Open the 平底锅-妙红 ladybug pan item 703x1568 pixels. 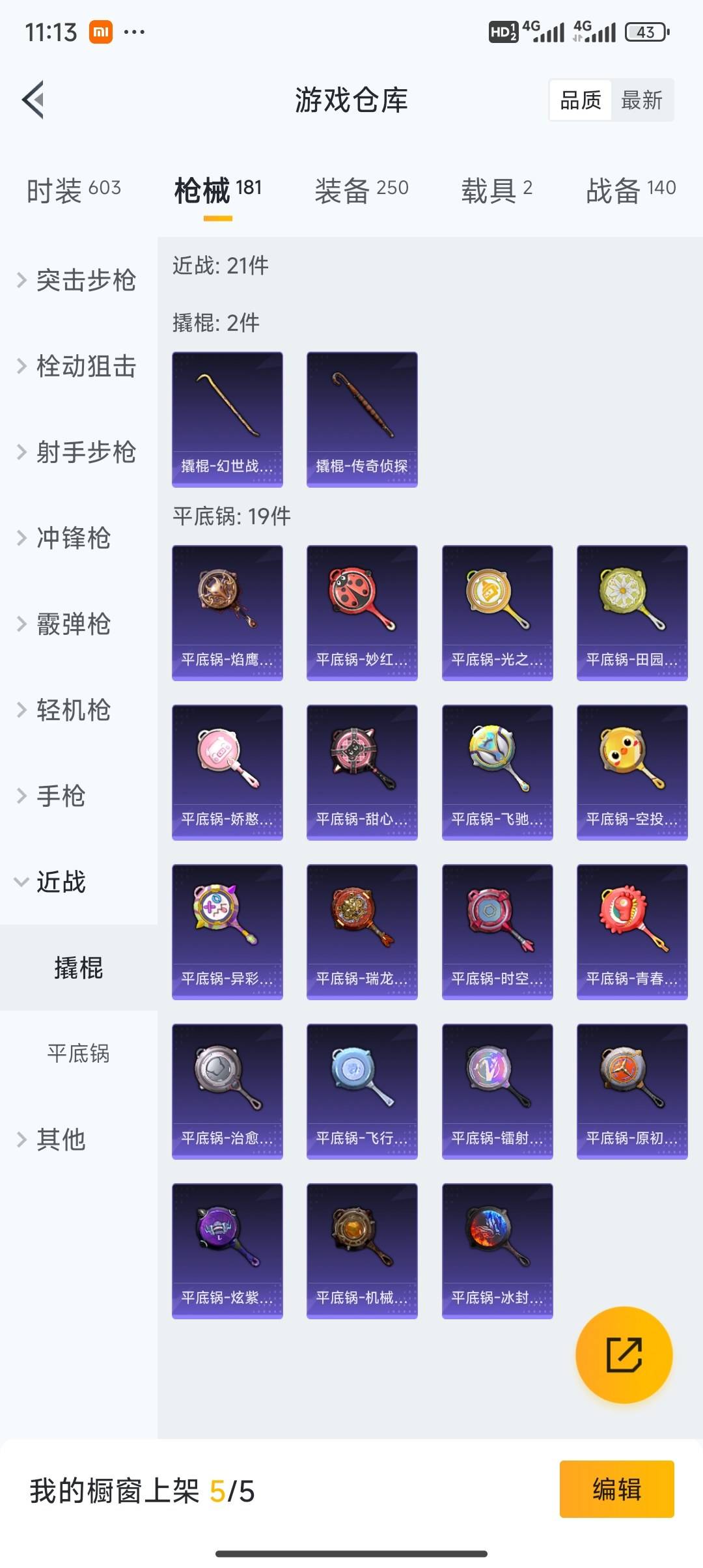tap(362, 612)
